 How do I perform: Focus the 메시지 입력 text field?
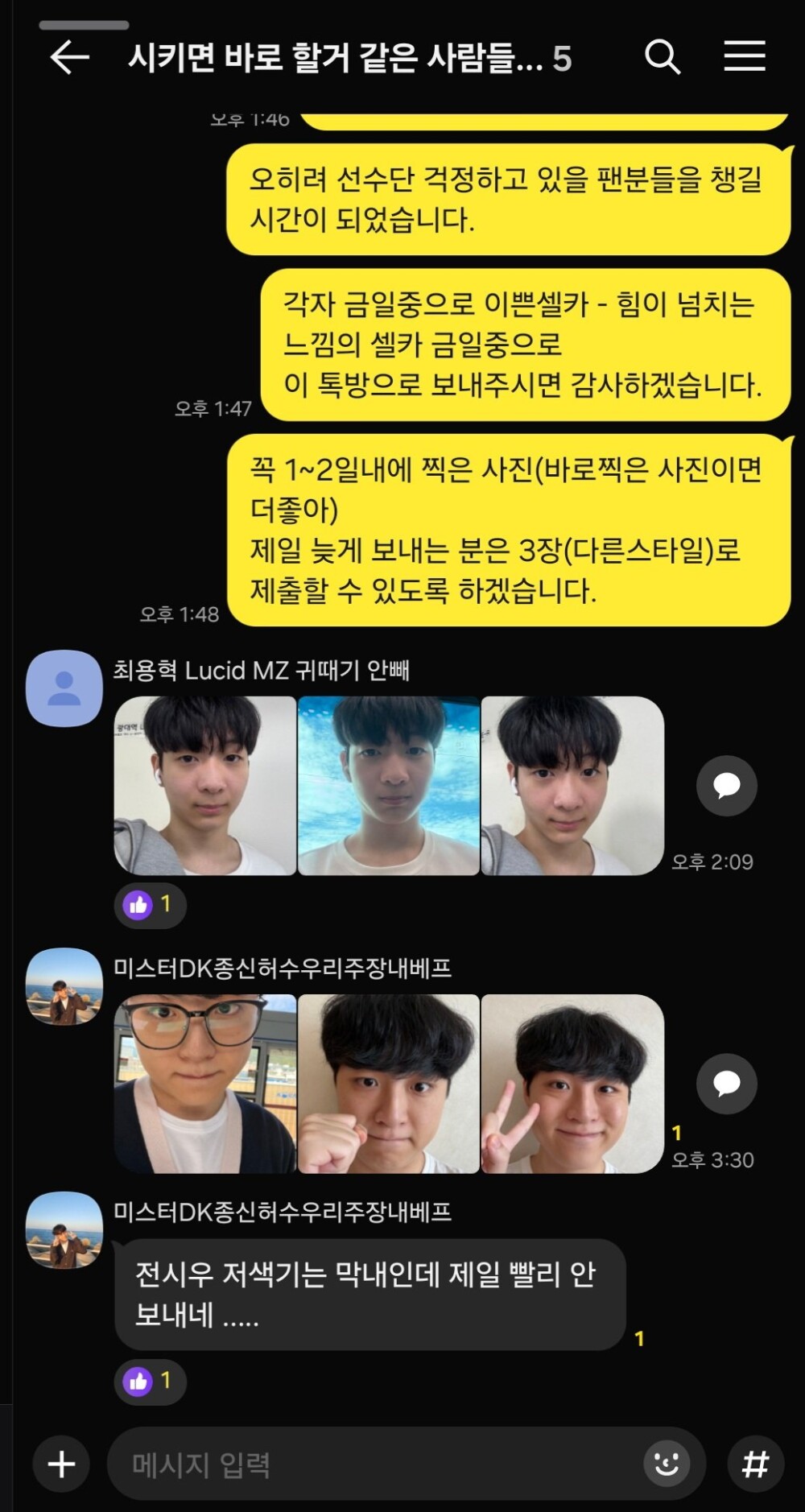[x=370, y=1464]
